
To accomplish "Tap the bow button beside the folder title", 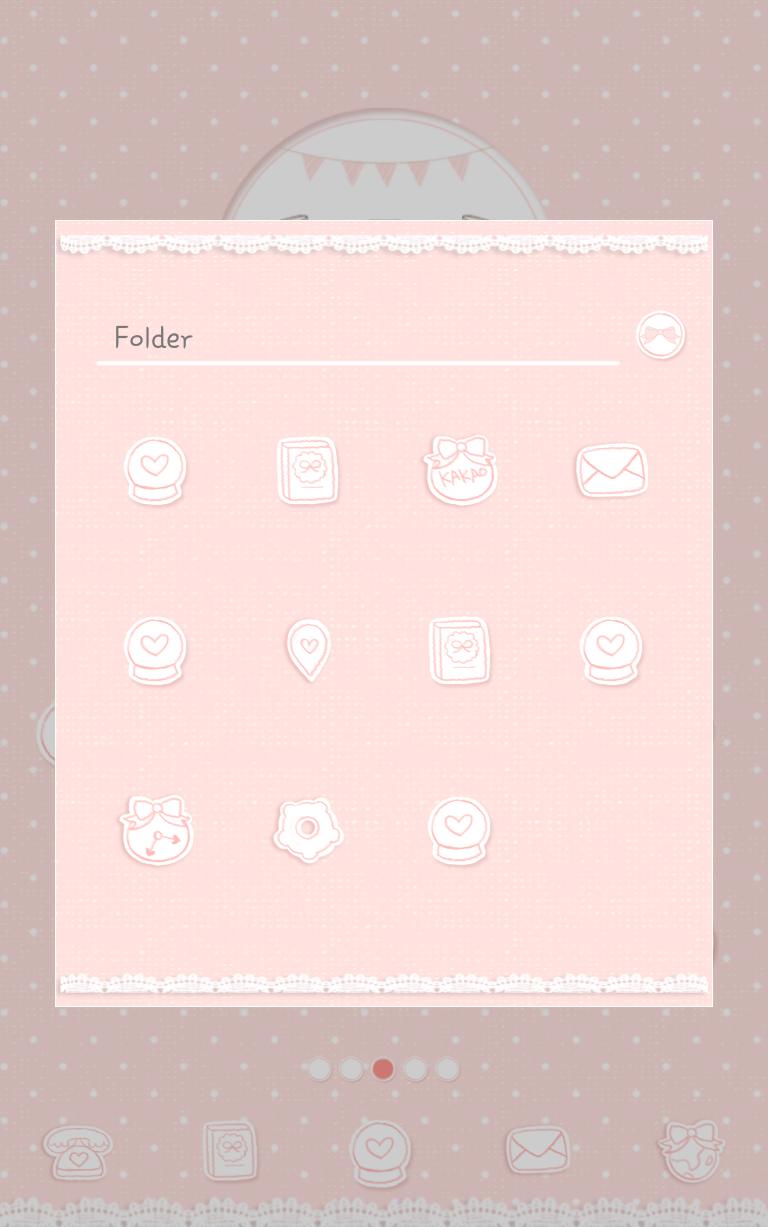I will coord(660,336).
